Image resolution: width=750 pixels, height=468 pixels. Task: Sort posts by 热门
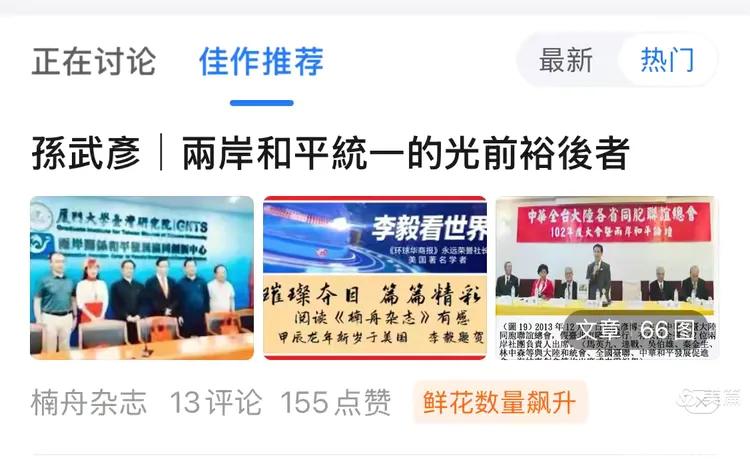point(667,60)
